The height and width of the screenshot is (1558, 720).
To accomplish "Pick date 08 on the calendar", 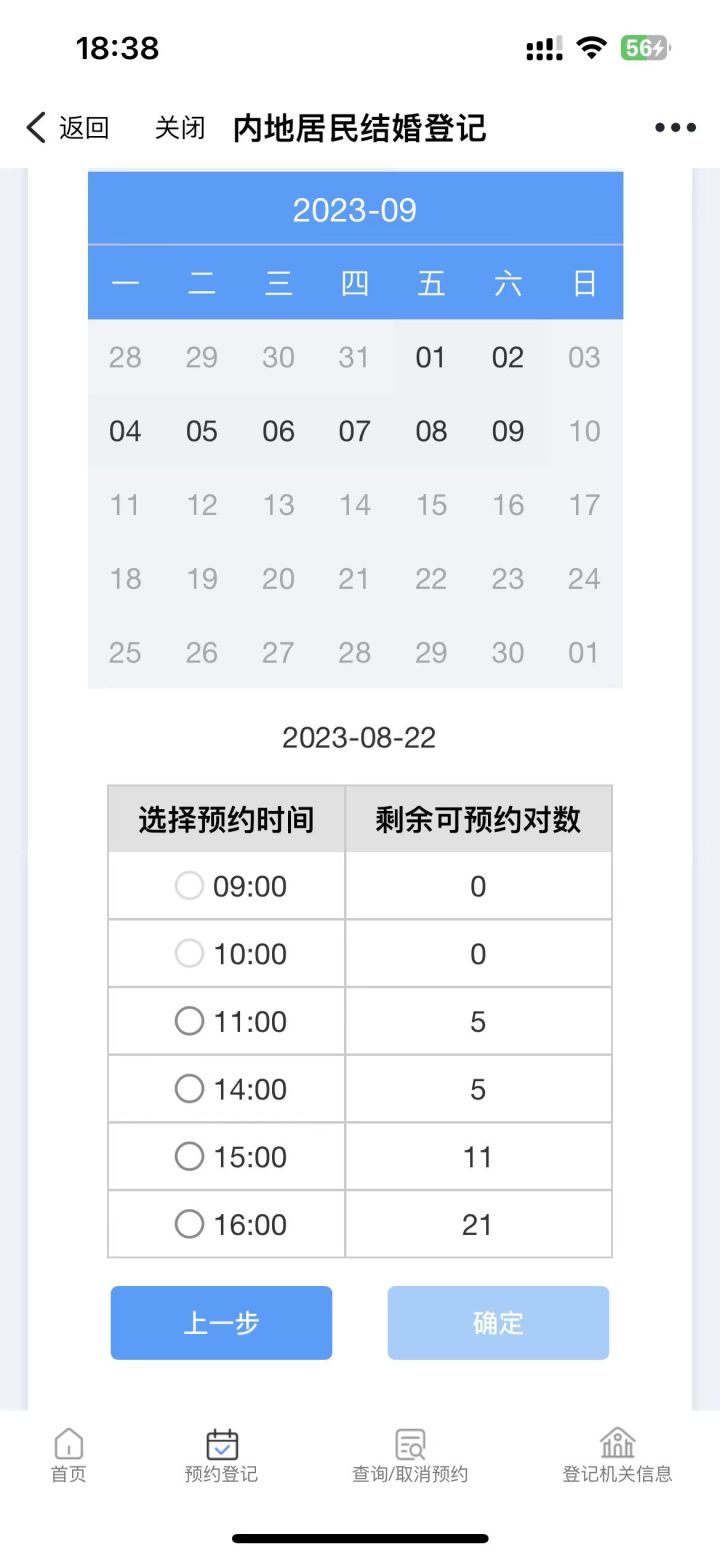I will coord(431,431).
